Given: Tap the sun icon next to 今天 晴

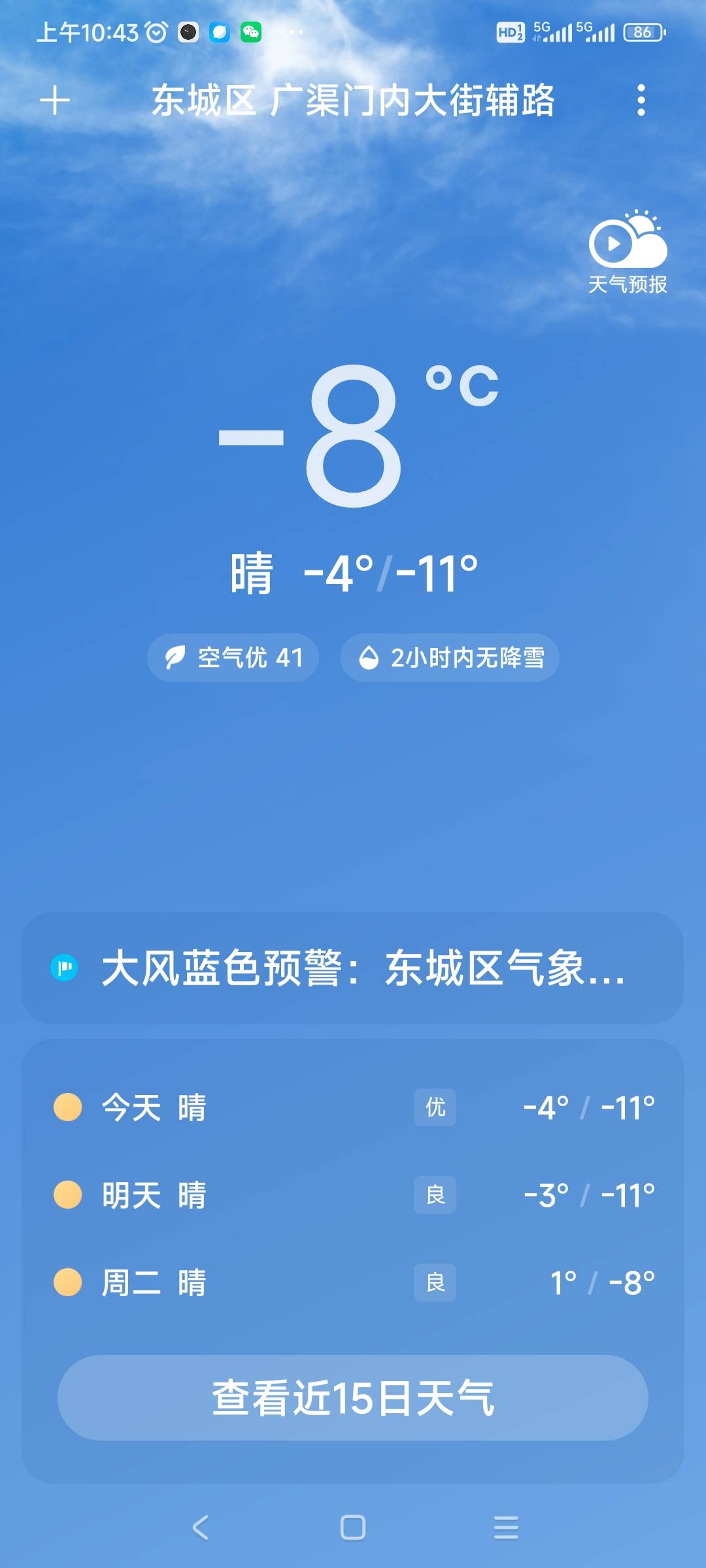Looking at the screenshot, I should 67,1107.
